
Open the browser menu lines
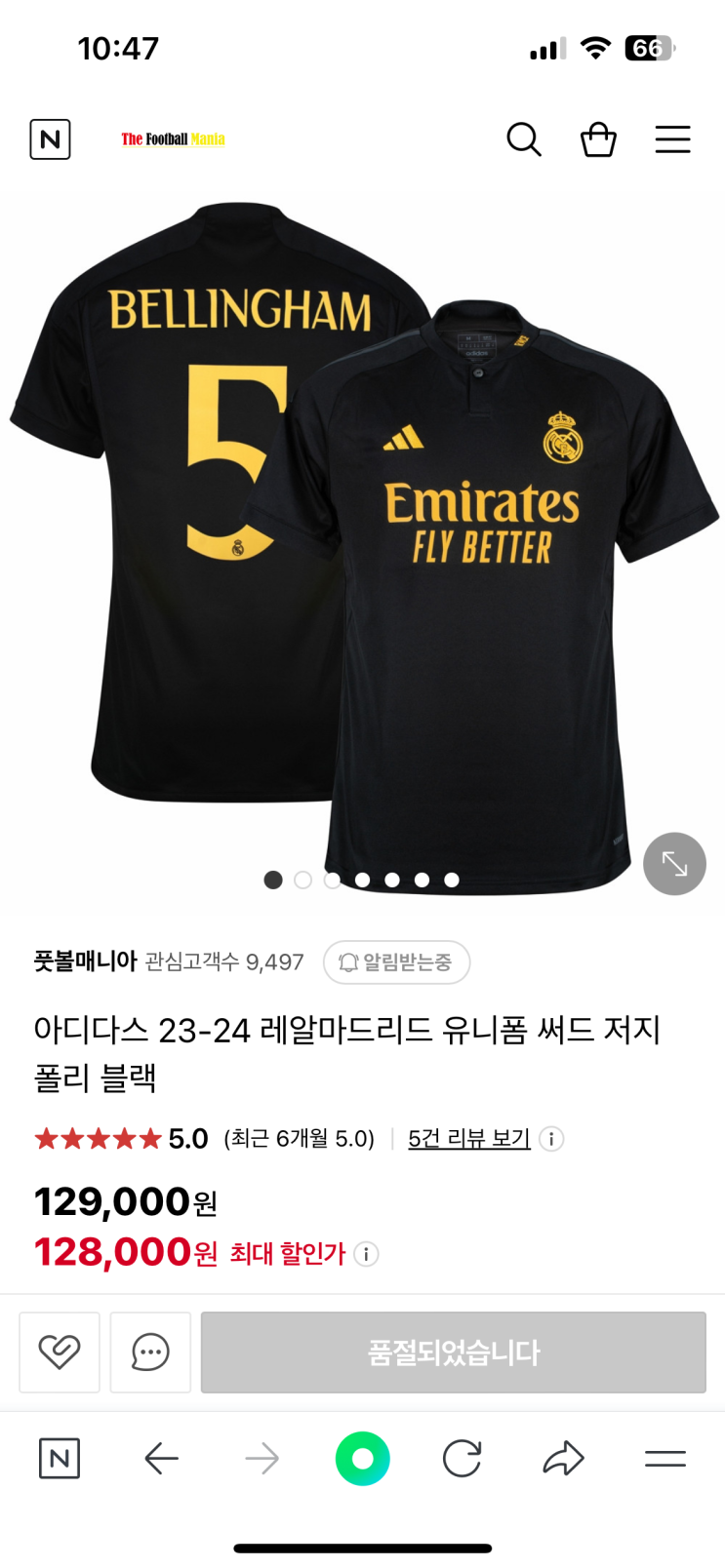665,1459
